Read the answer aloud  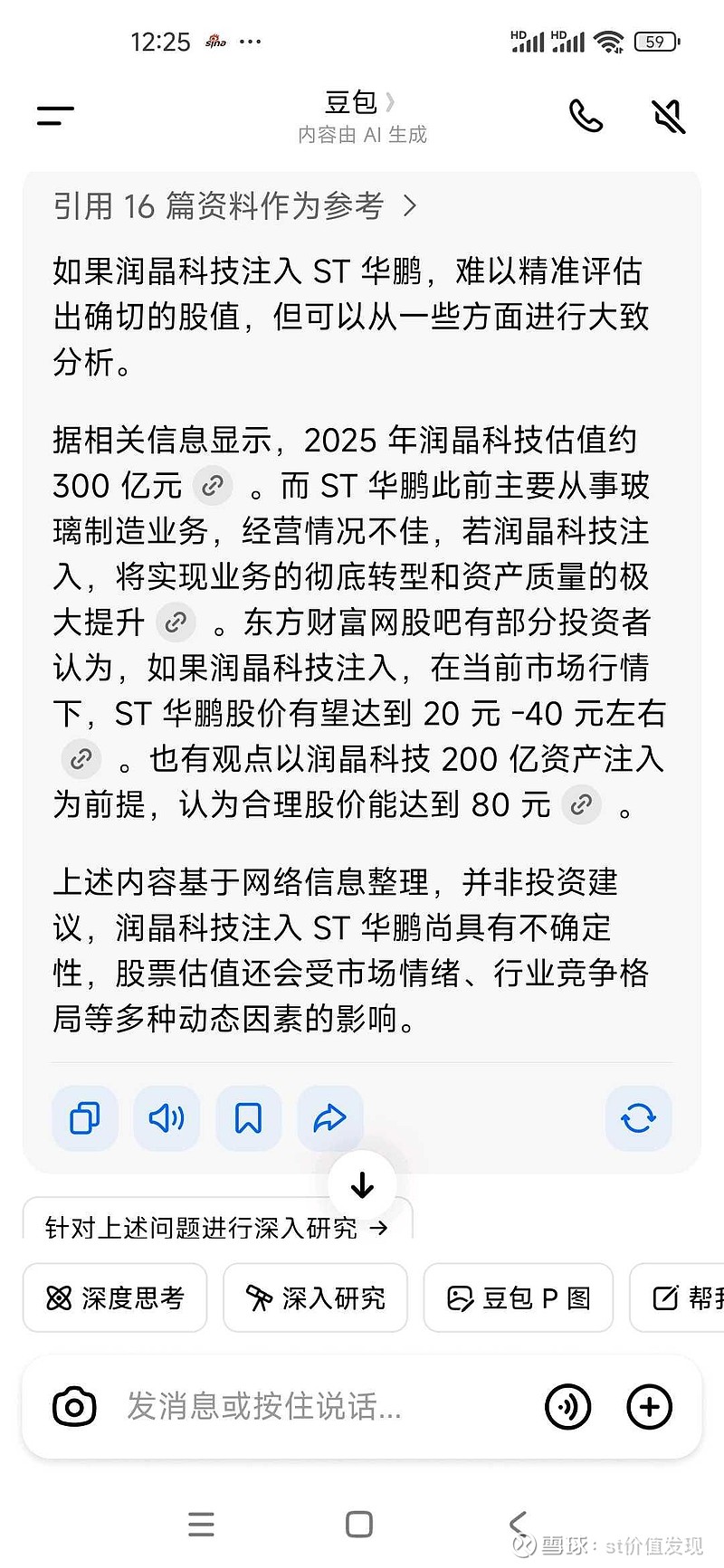[167, 1118]
